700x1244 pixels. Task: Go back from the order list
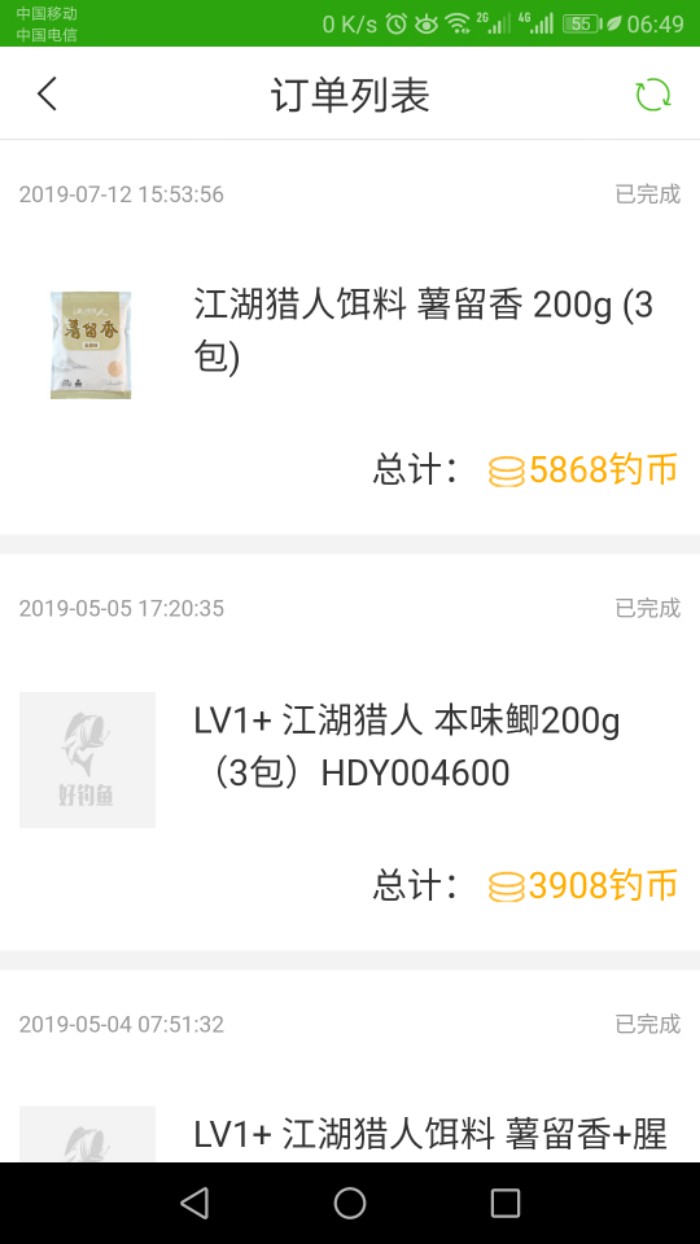pyautogui.click(x=47, y=95)
